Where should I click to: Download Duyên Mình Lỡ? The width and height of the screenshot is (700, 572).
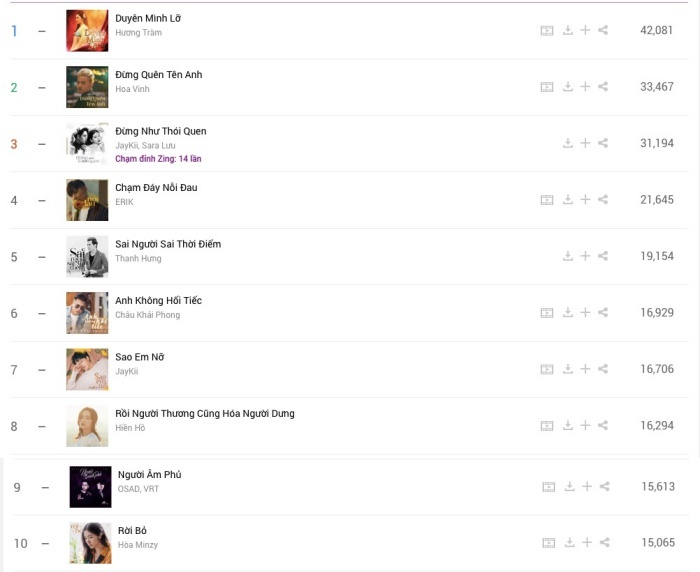pos(568,31)
